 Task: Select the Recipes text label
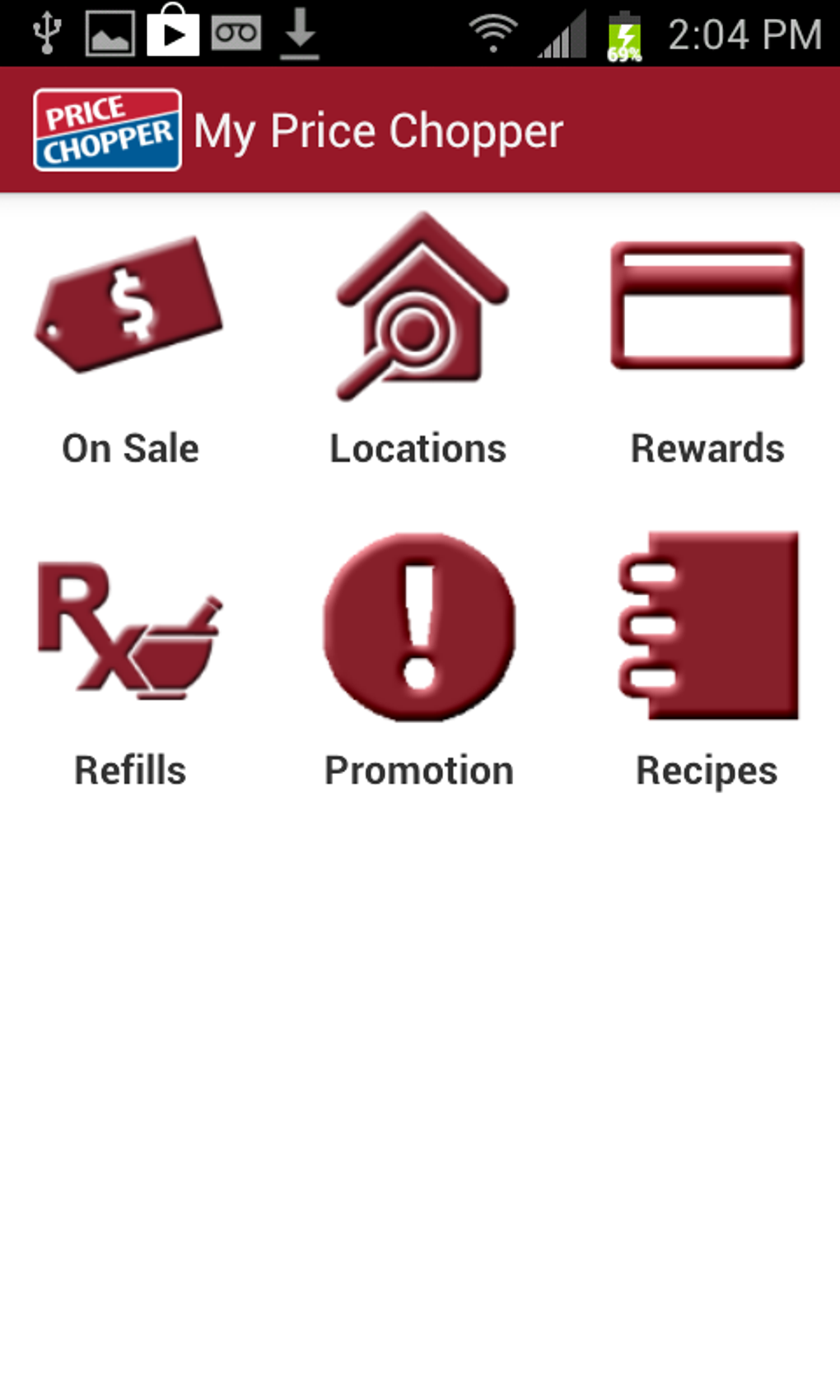tap(706, 771)
